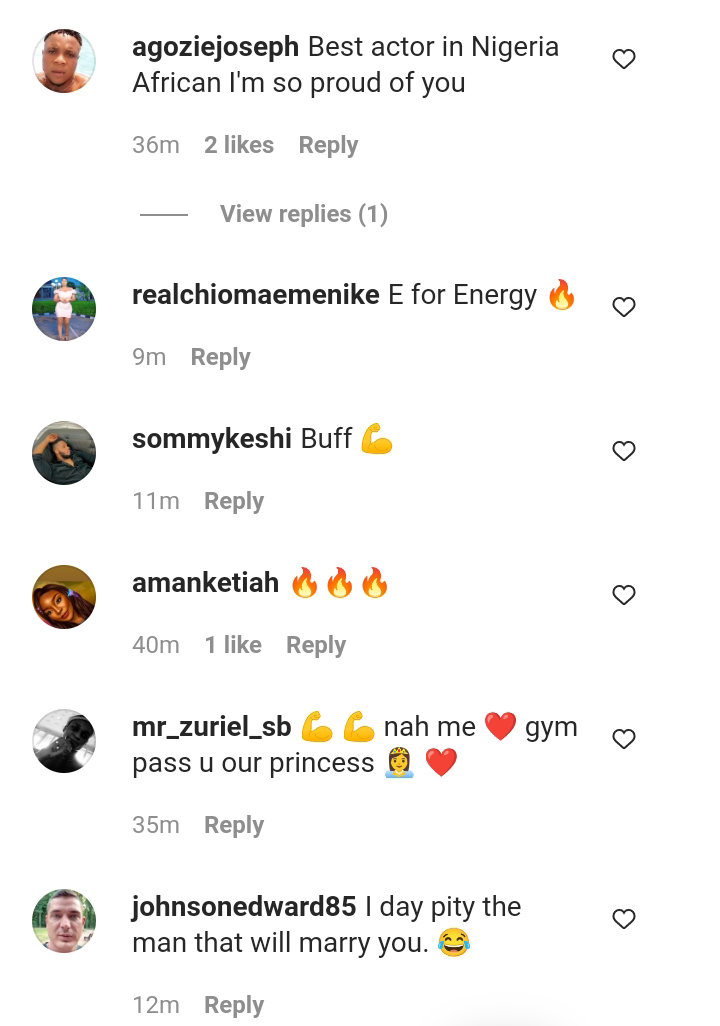This screenshot has width=720, height=1026.
Task: Reply to amanketiah's comment
Action: (x=316, y=645)
